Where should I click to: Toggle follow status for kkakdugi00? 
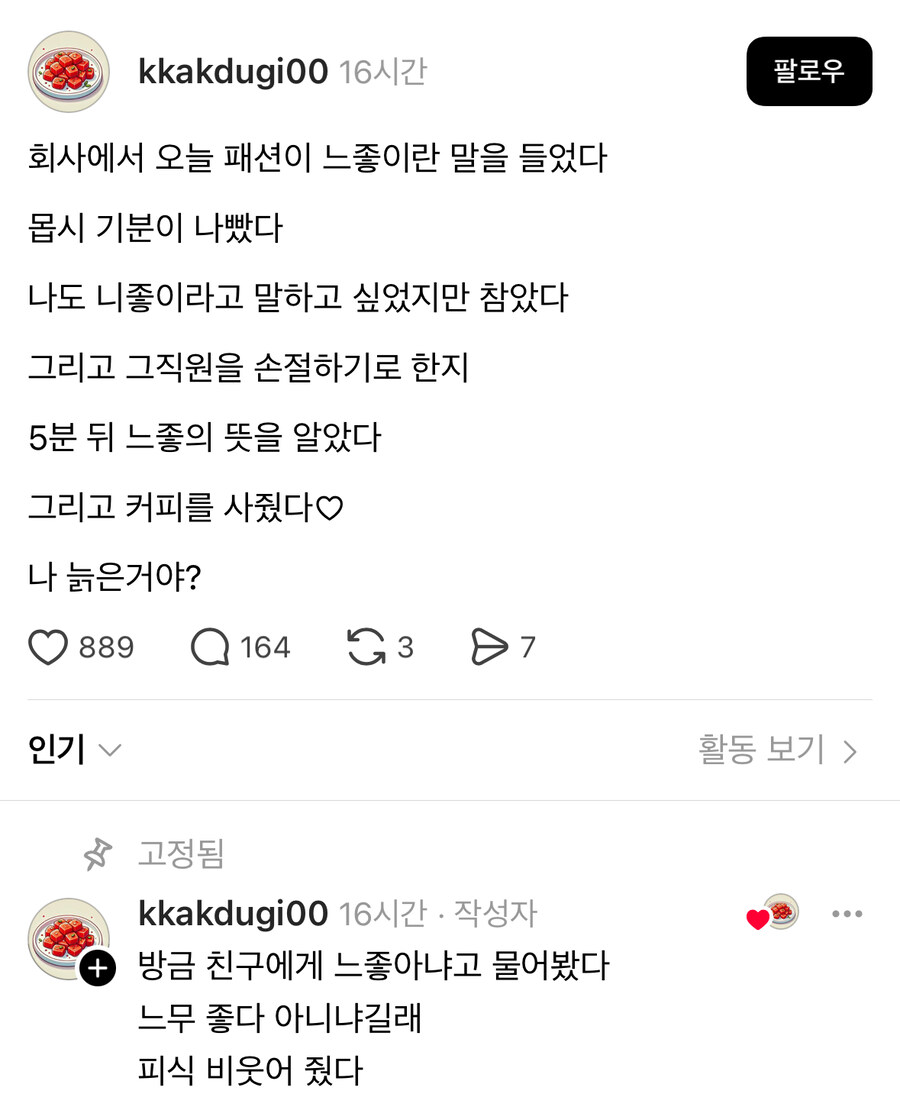809,71
